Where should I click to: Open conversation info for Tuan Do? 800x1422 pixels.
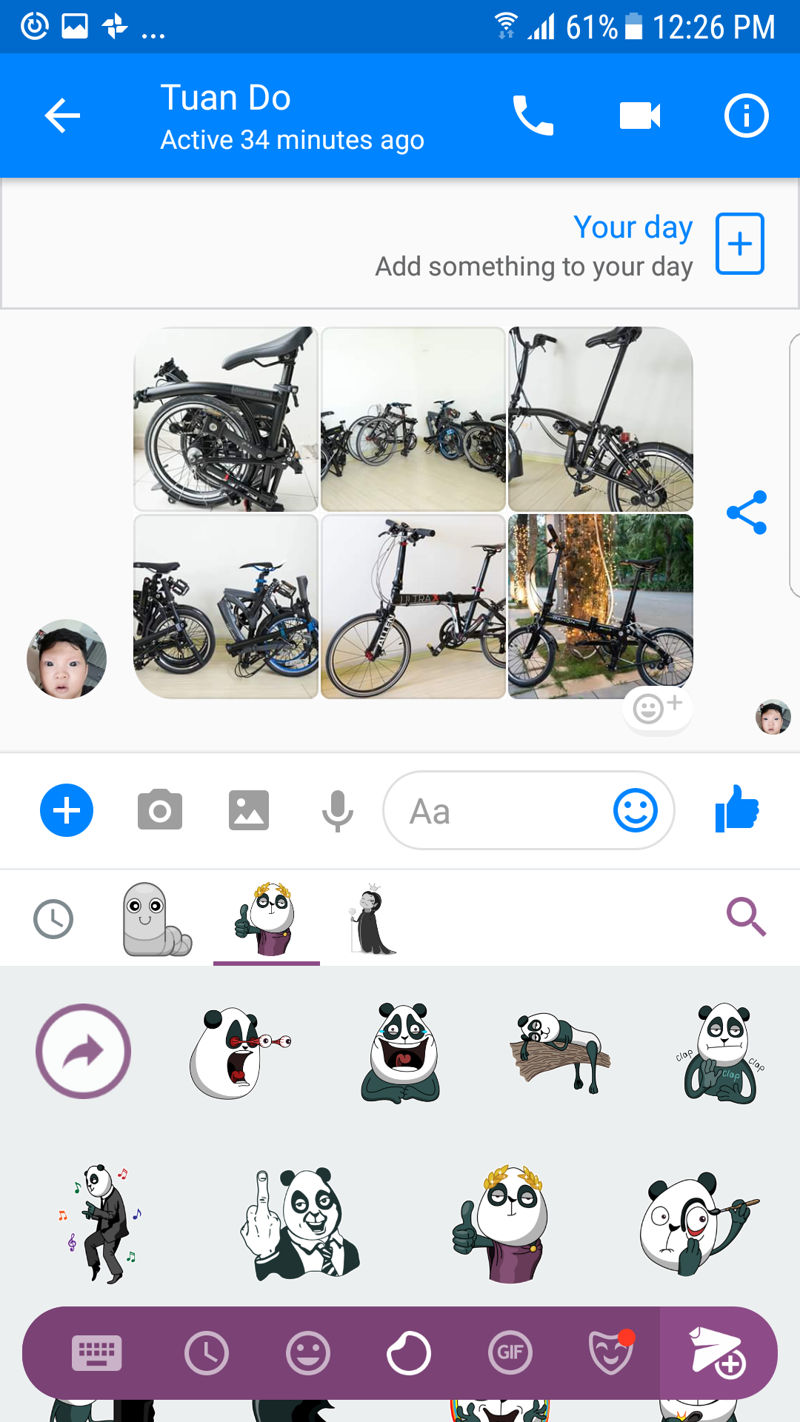coord(746,116)
